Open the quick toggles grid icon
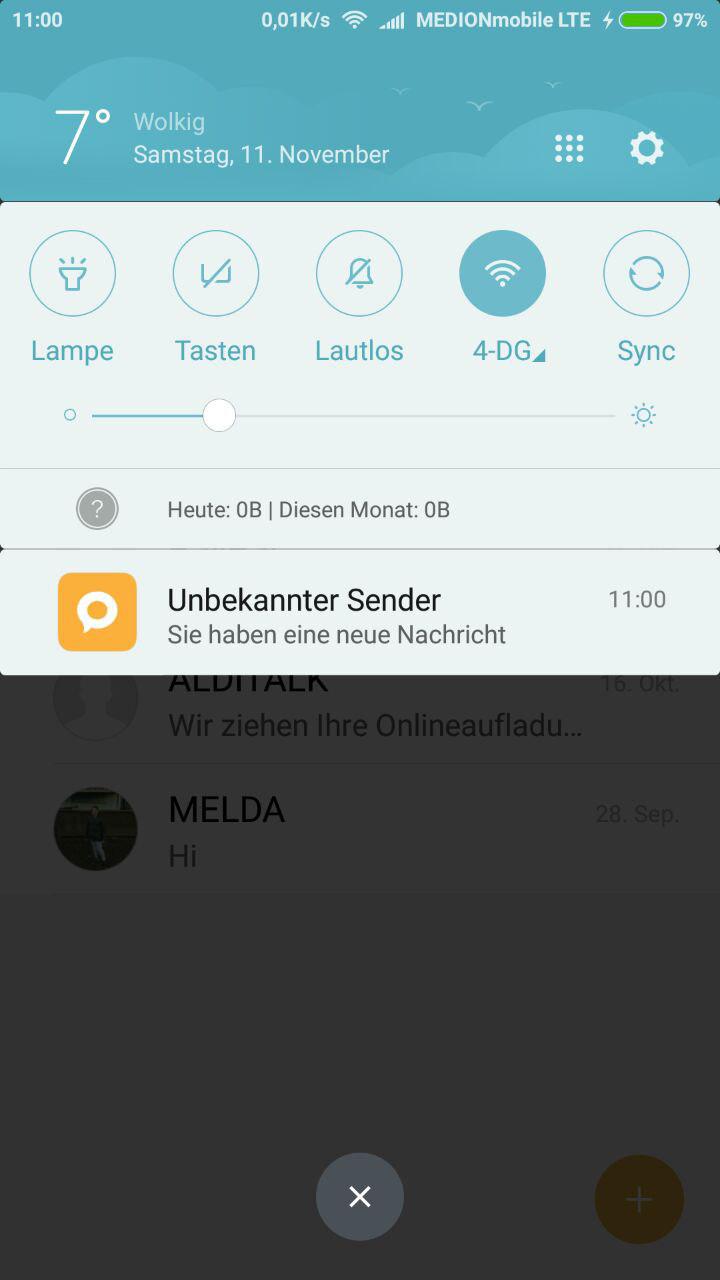 coord(569,149)
